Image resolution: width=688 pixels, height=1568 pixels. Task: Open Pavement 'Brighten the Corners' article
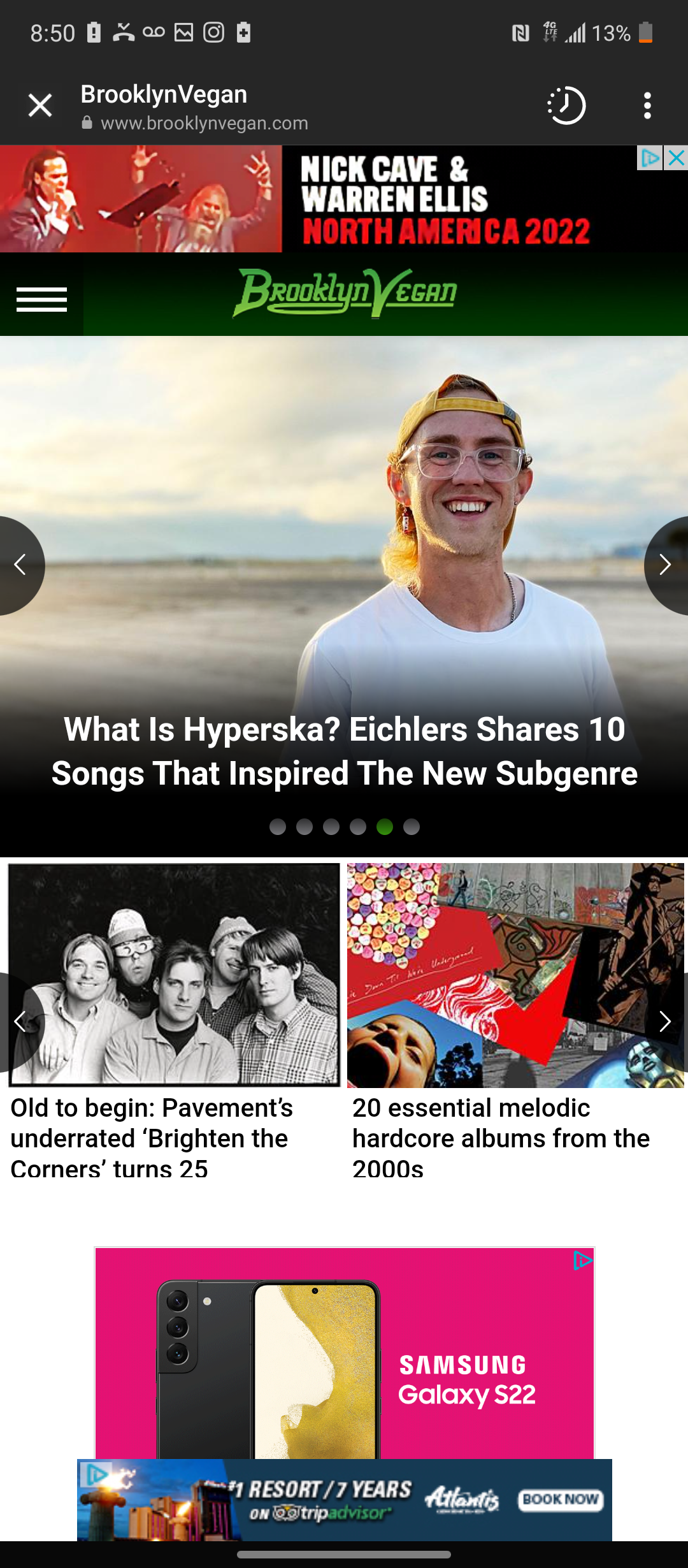tap(152, 1138)
